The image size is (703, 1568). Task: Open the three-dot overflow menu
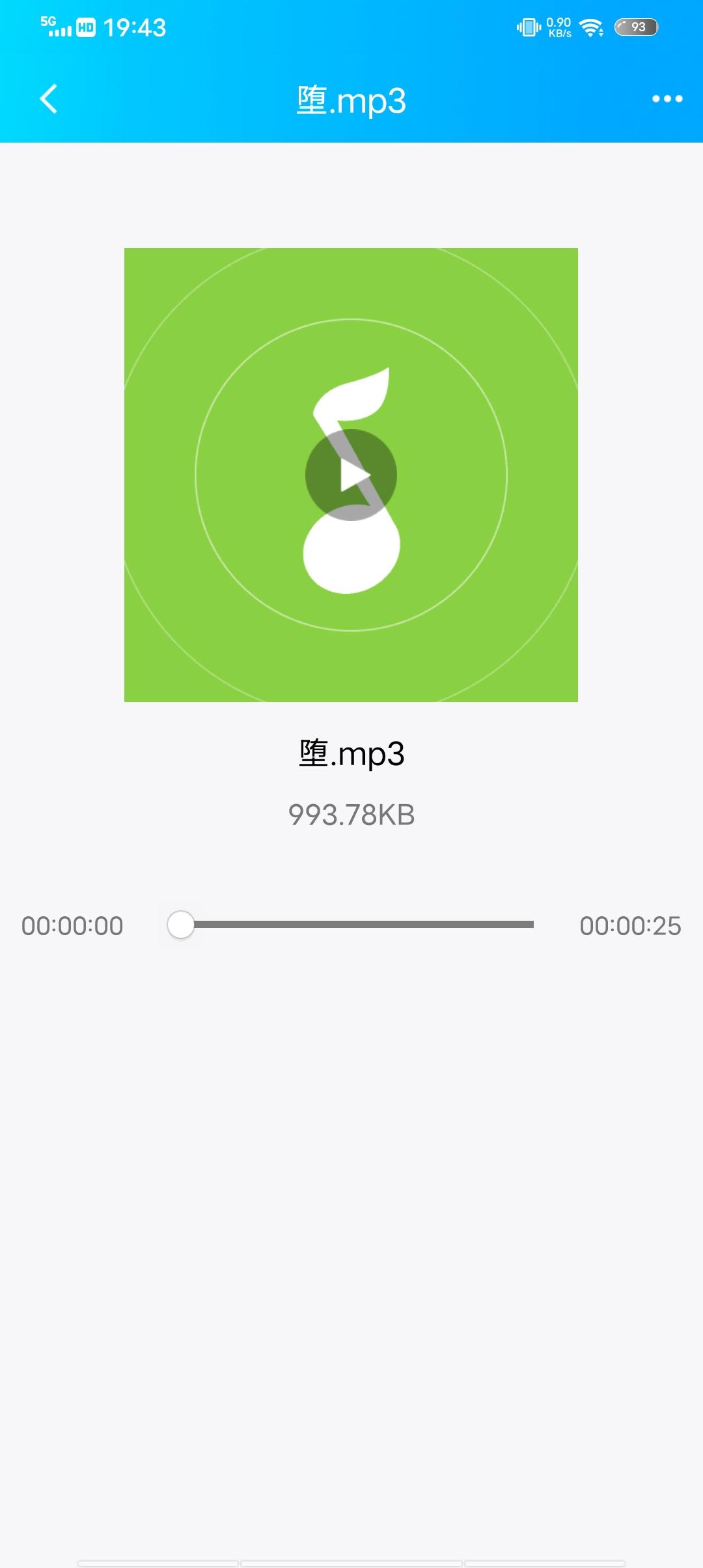tap(667, 99)
